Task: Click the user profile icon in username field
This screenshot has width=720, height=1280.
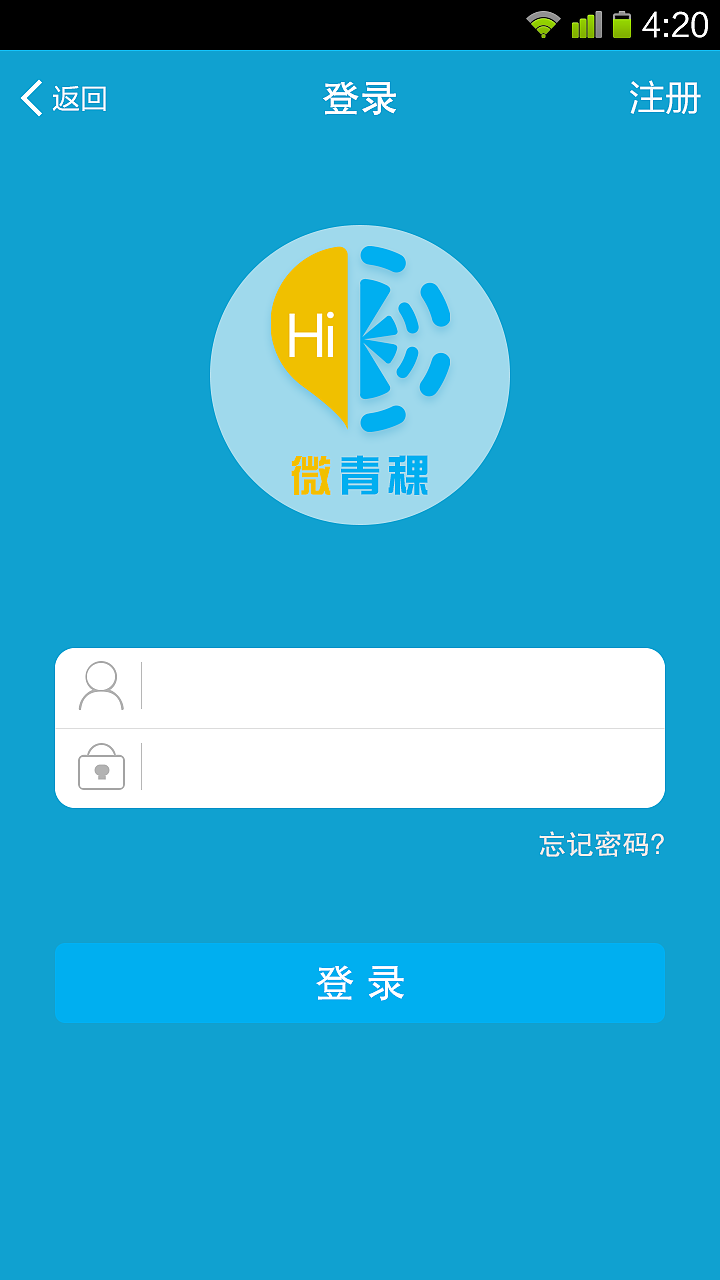Action: pos(99,685)
